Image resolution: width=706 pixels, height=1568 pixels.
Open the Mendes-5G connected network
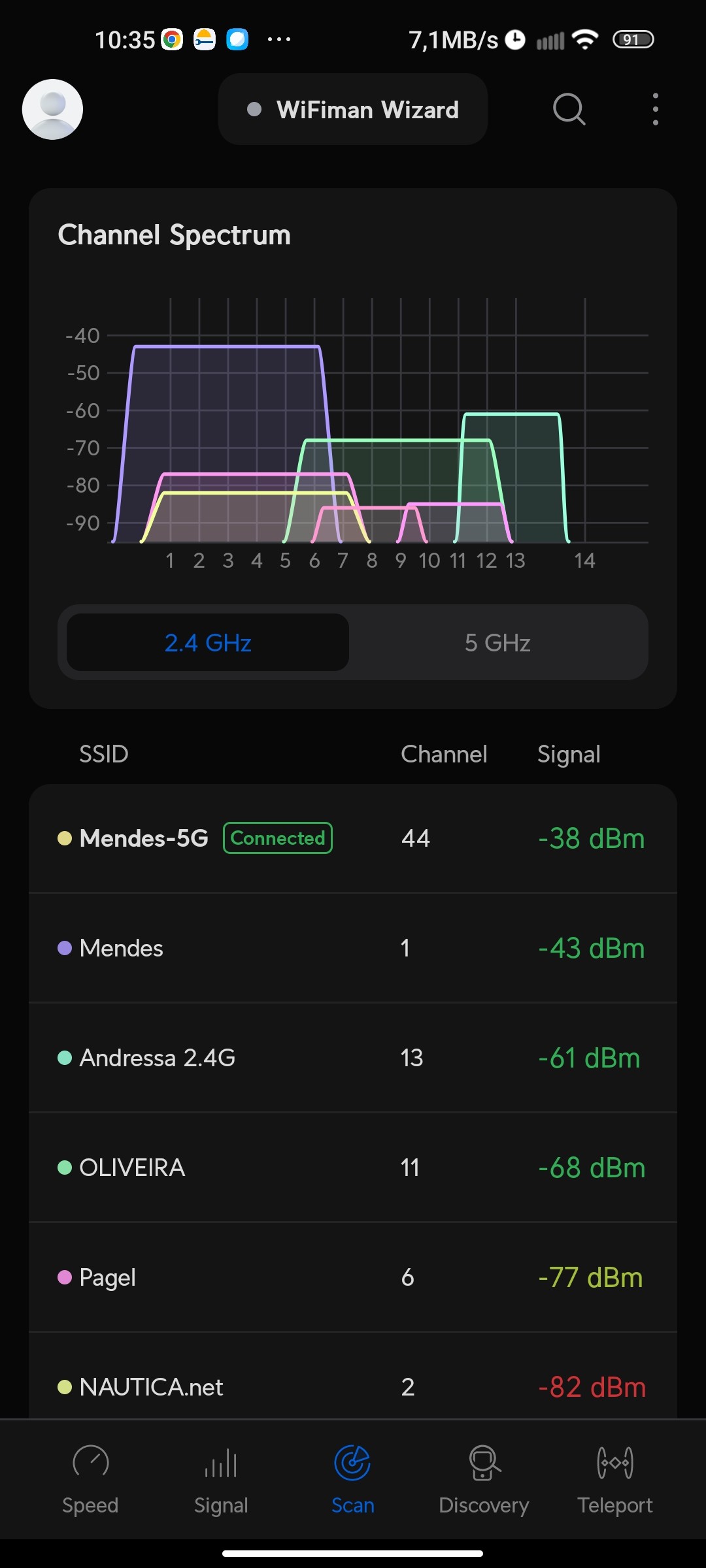pyautogui.click(x=353, y=838)
